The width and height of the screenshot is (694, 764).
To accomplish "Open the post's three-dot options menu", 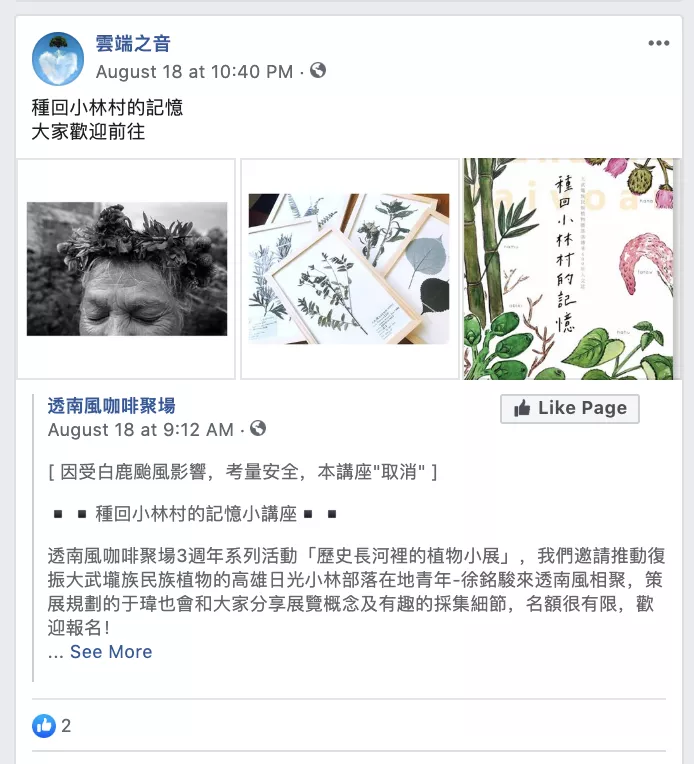I will click(658, 44).
